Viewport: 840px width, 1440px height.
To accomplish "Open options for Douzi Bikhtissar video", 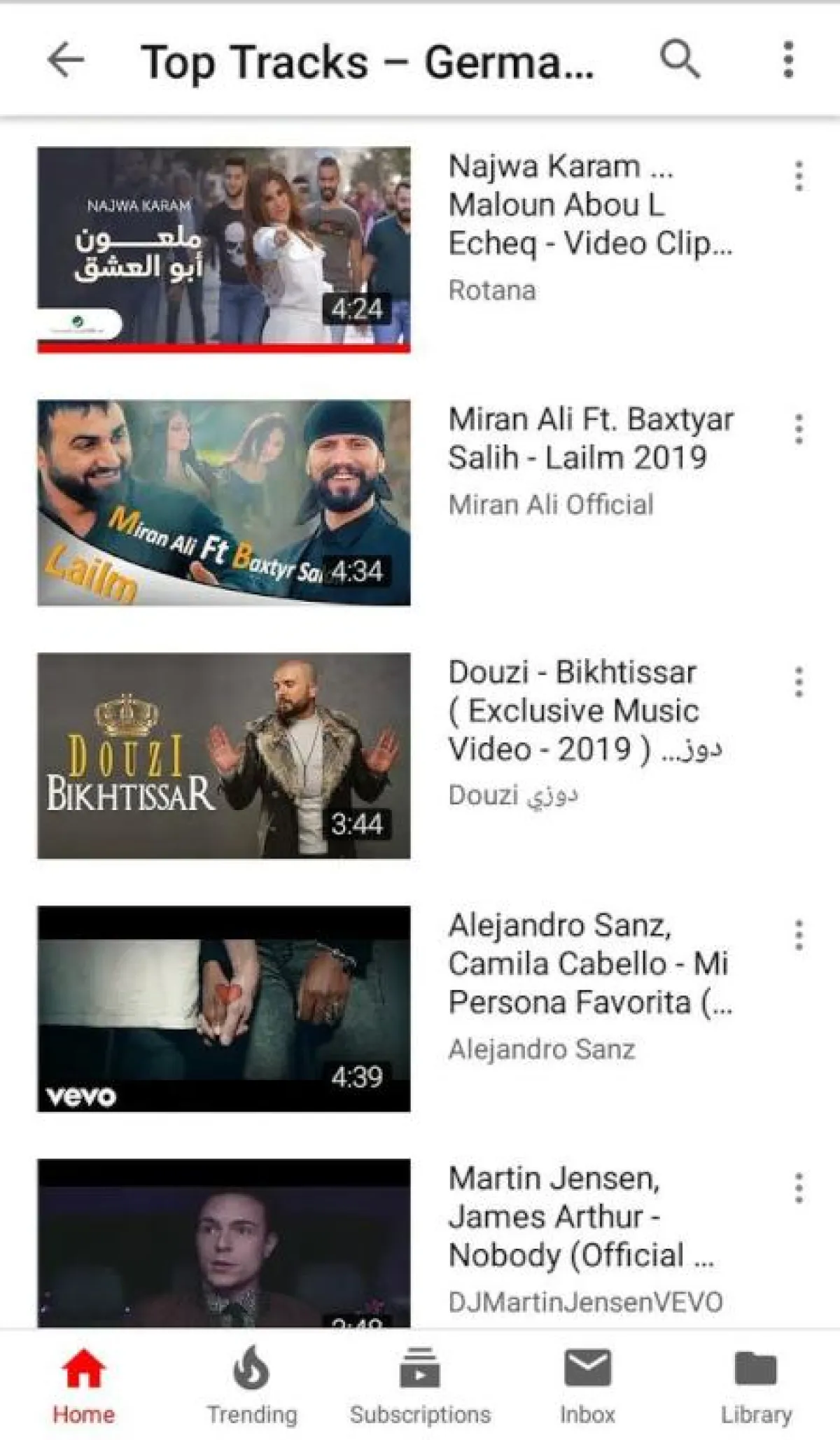I will (799, 682).
